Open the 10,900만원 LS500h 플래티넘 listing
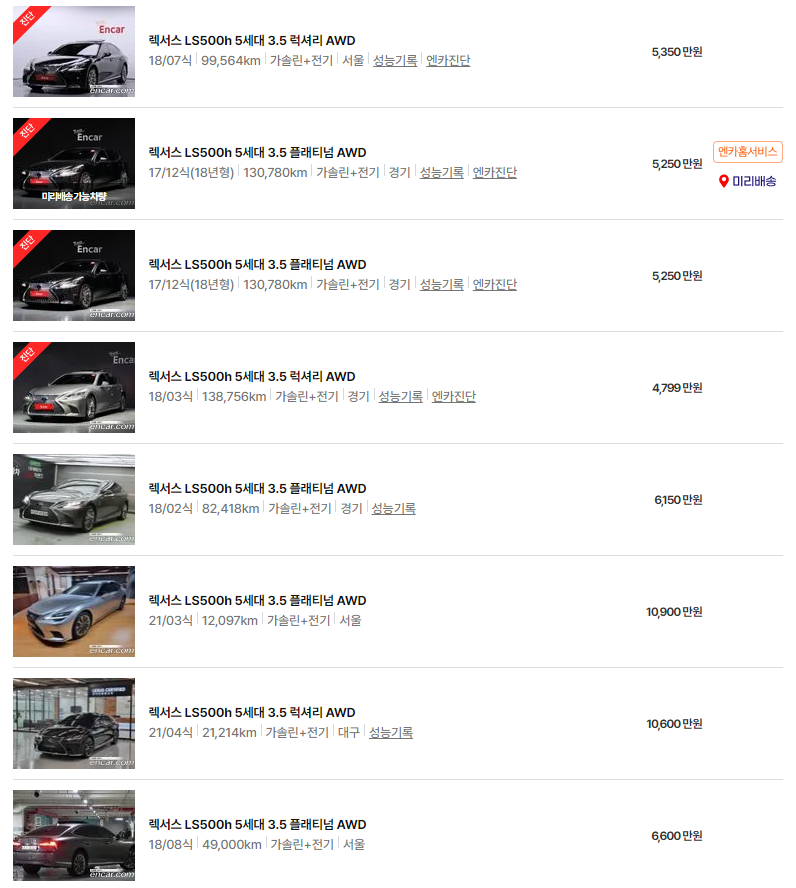Image resolution: width=796 pixels, height=888 pixels. pos(257,600)
